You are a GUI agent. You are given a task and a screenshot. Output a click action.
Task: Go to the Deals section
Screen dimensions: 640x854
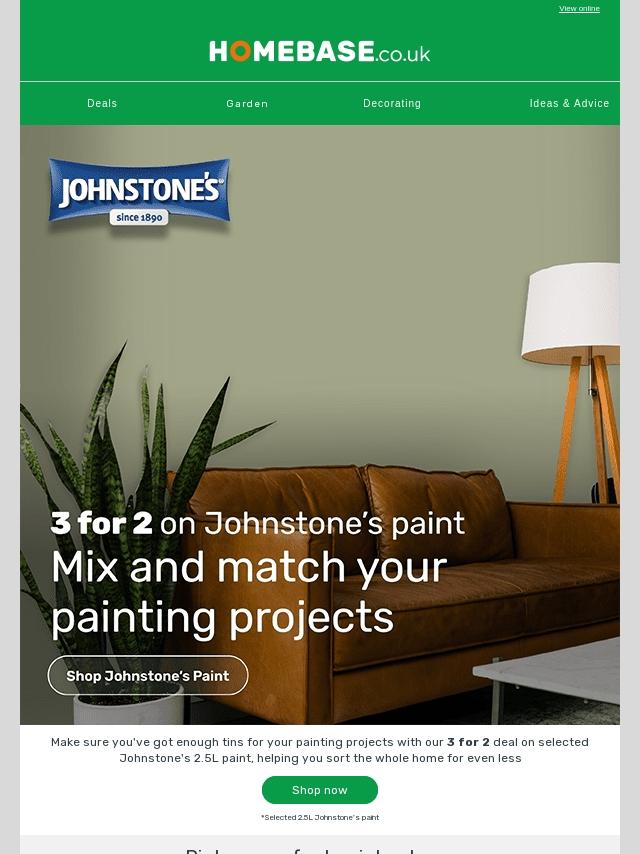point(102,103)
